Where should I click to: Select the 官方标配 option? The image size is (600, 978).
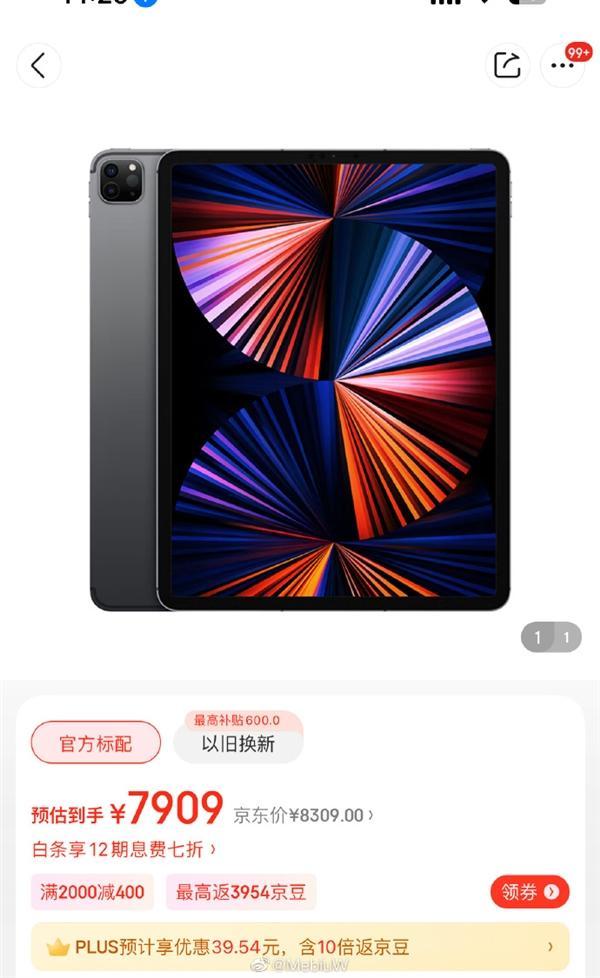(x=96, y=743)
